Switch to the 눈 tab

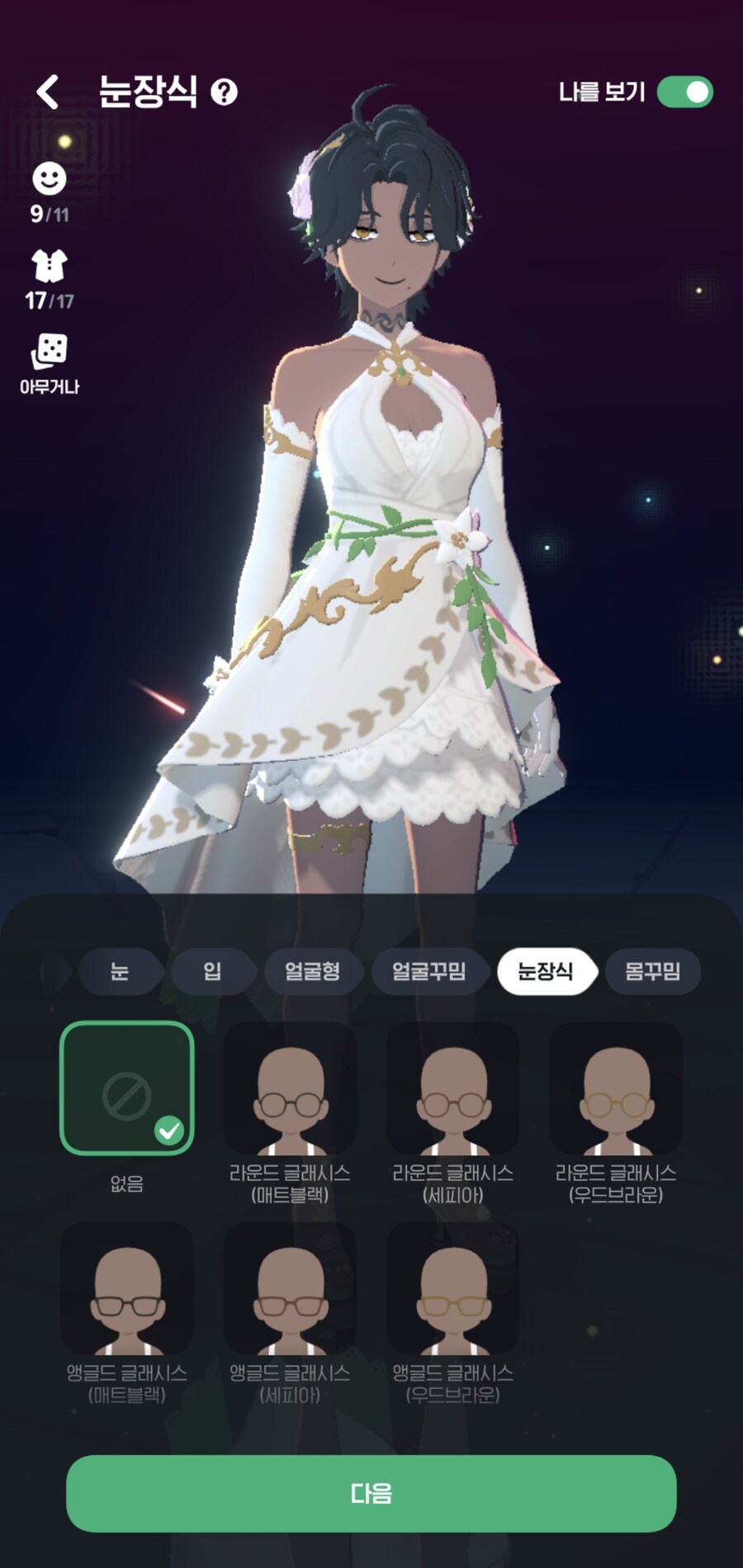[x=120, y=971]
